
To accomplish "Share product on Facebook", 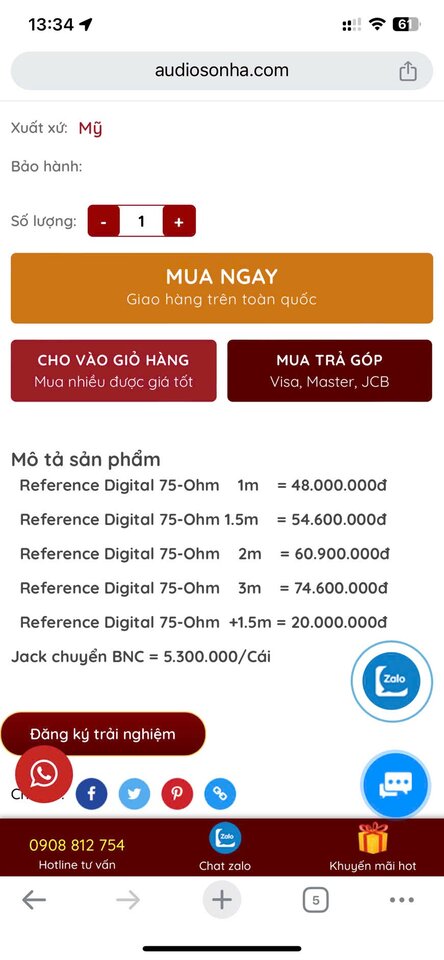I will [91, 794].
